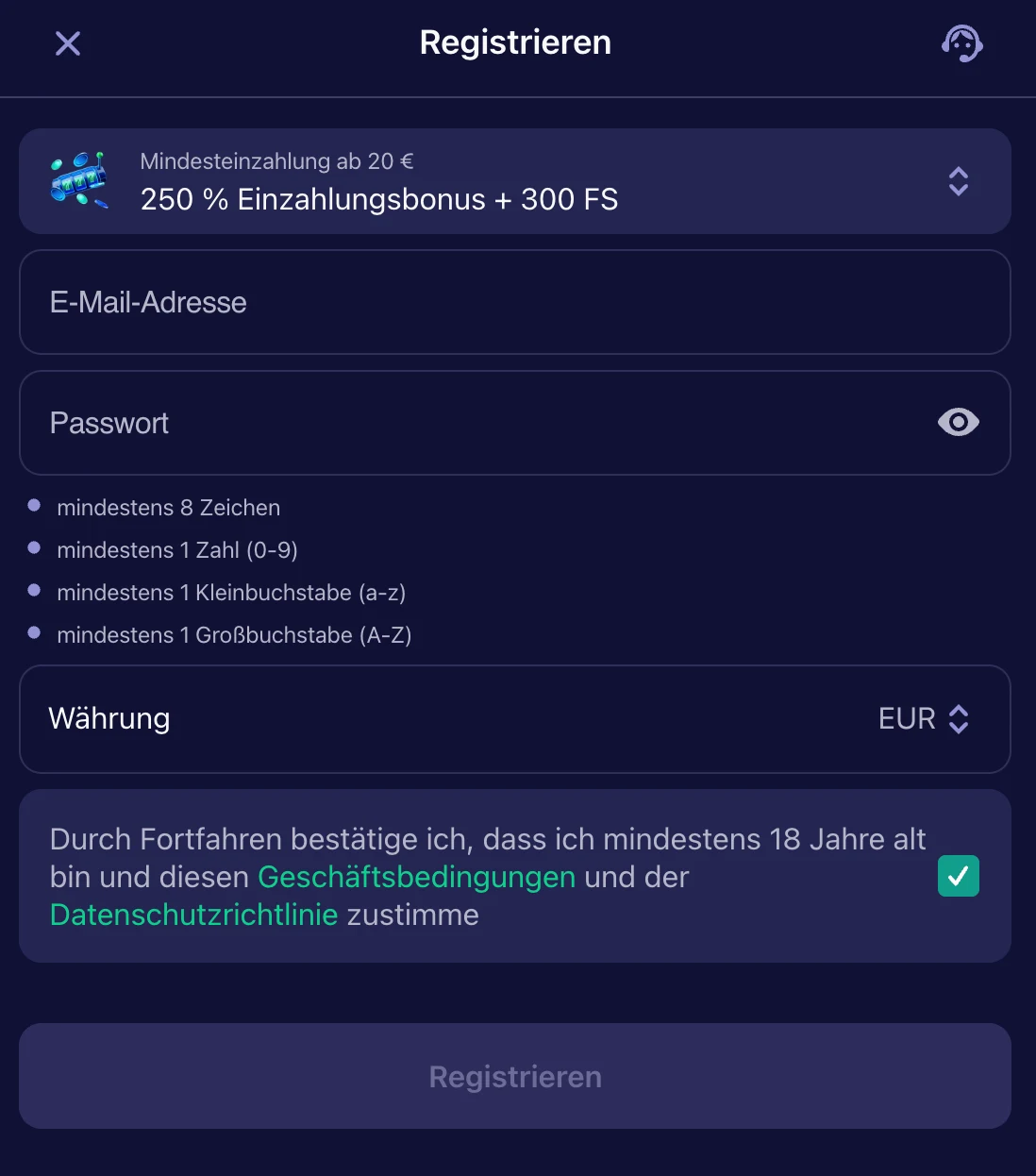Screen dimensions: 1036x1176
Task: Click the X close icon
Action: point(67,43)
